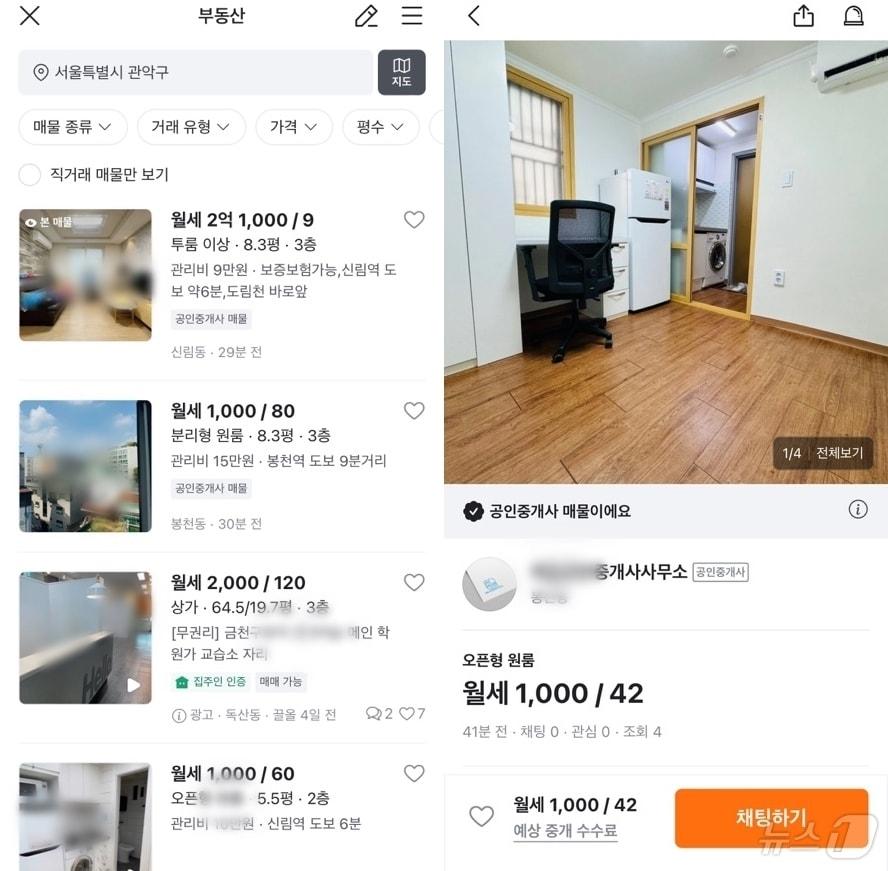The width and height of the screenshot is (888, 871).
Task: Expand the 거래 유형 filter
Action: [191, 127]
